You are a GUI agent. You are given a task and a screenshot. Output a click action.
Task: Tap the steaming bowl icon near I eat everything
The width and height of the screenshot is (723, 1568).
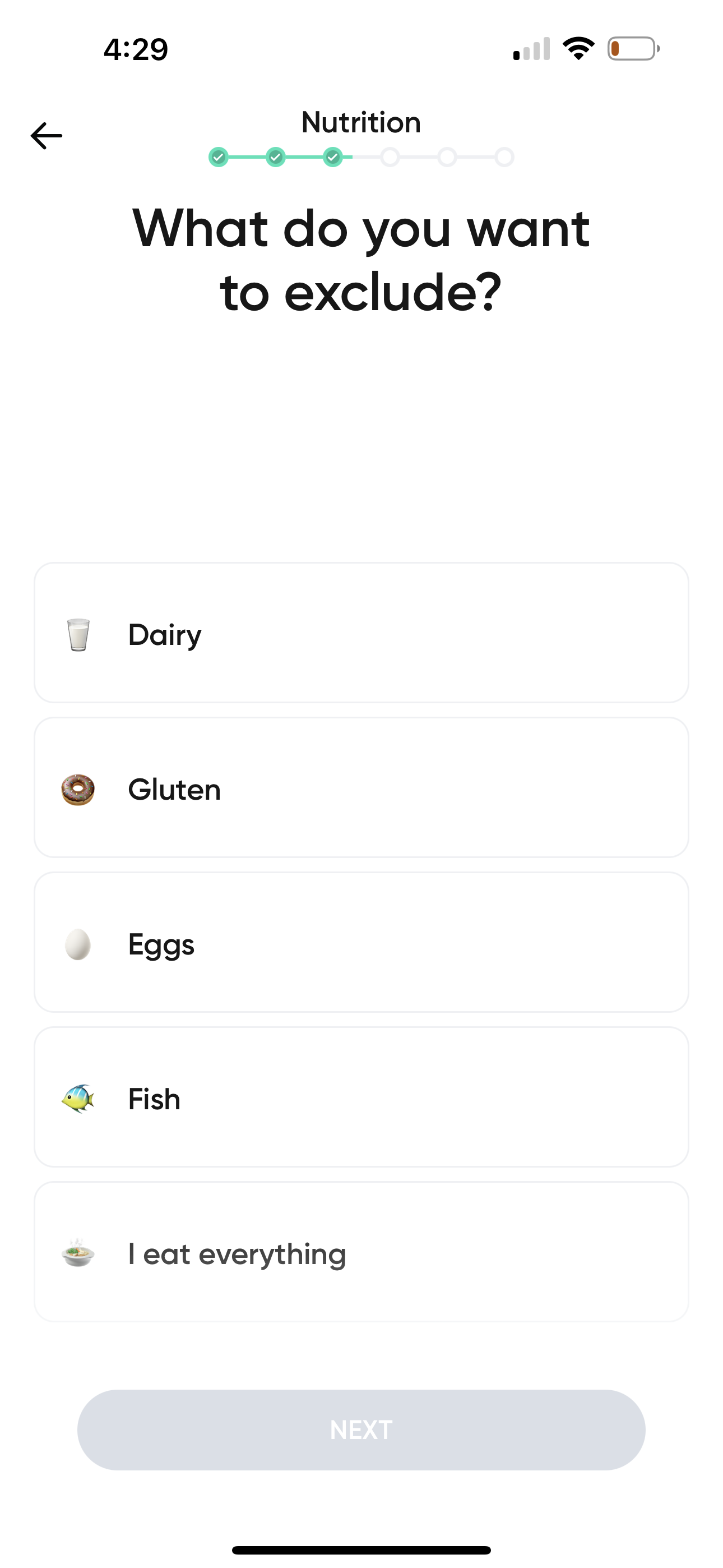coord(77,1253)
